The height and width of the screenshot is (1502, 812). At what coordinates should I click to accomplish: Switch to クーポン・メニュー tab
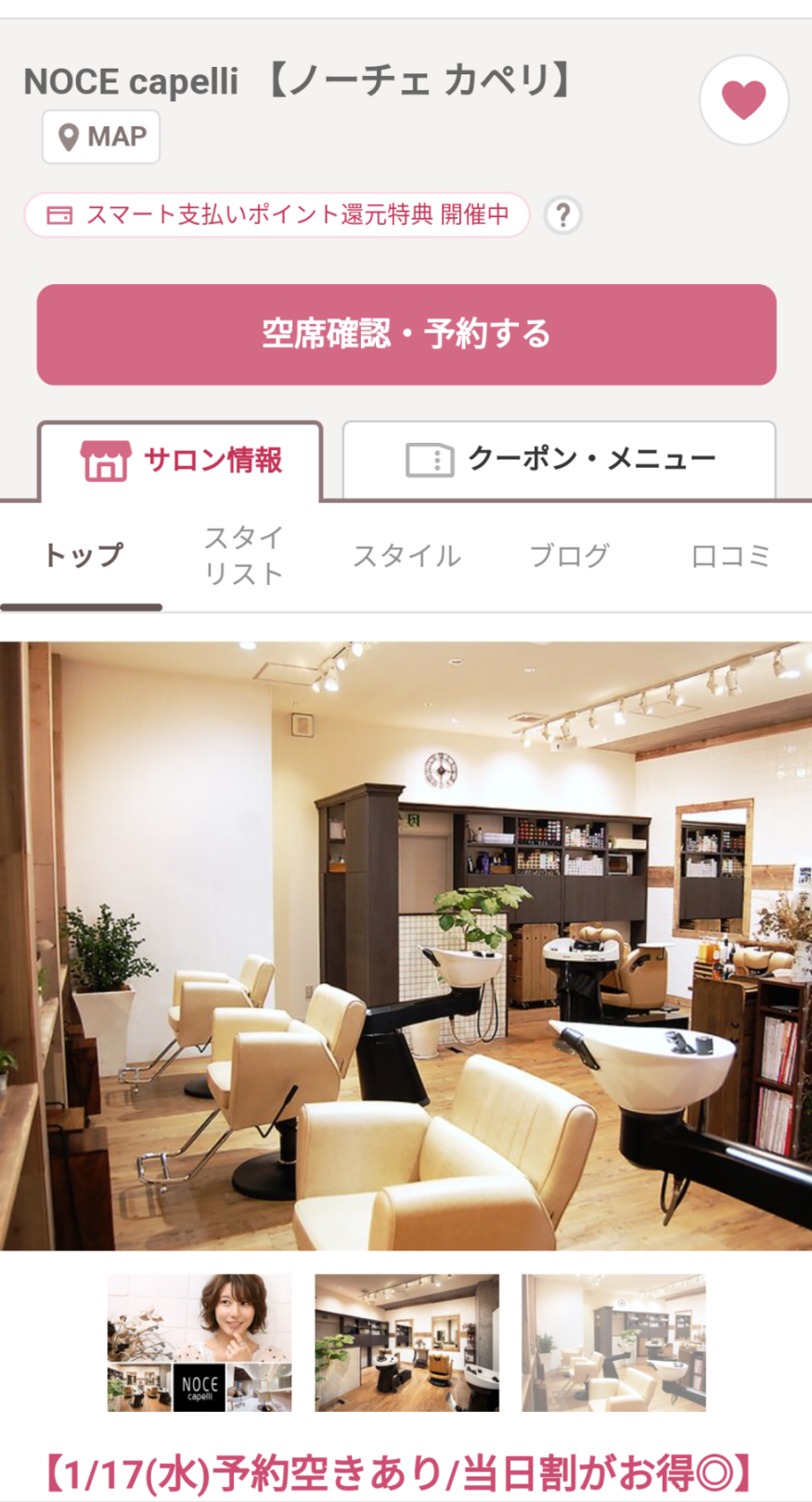(x=560, y=460)
